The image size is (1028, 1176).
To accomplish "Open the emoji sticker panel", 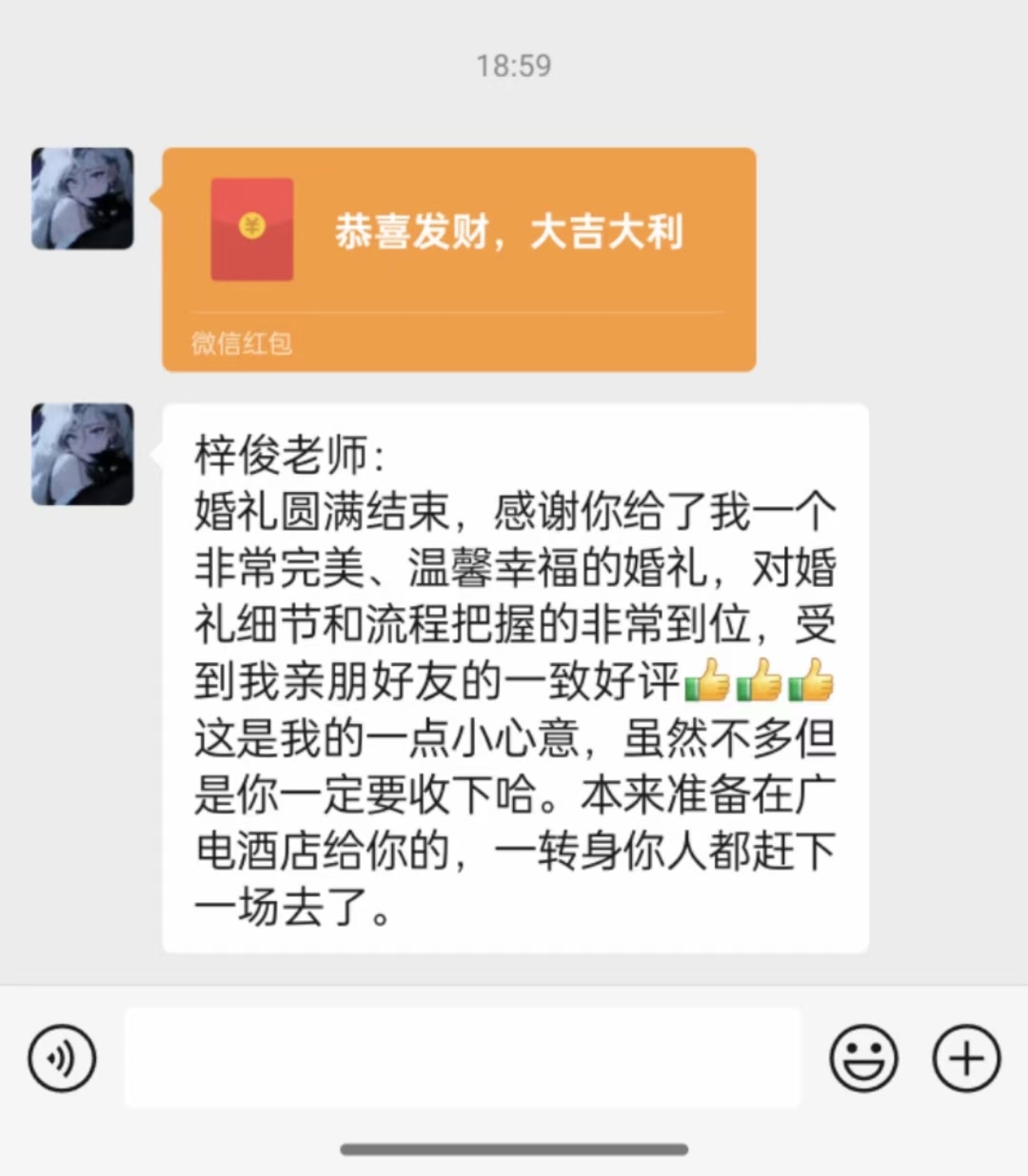I will click(863, 1057).
